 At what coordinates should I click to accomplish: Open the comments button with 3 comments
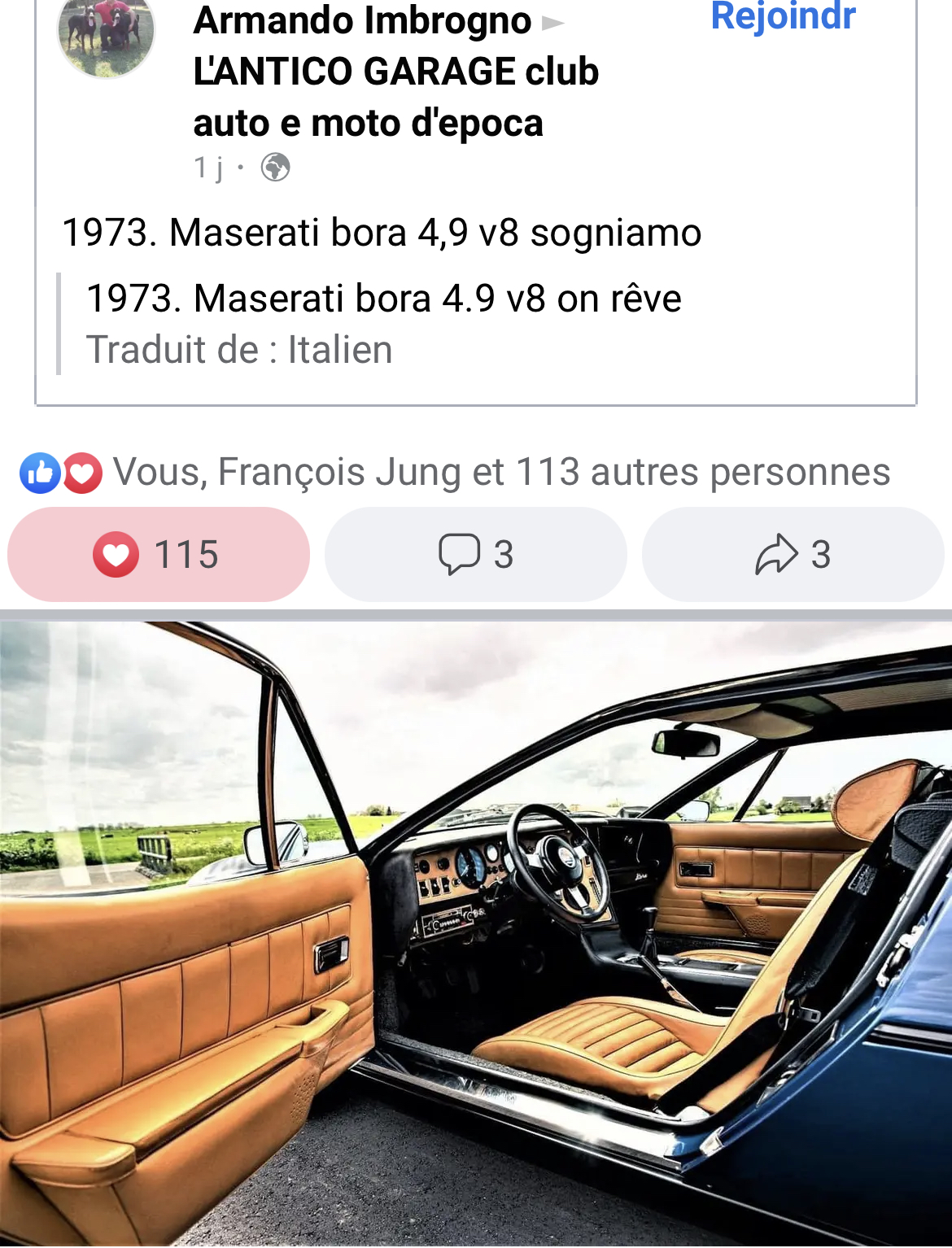coord(476,555)
